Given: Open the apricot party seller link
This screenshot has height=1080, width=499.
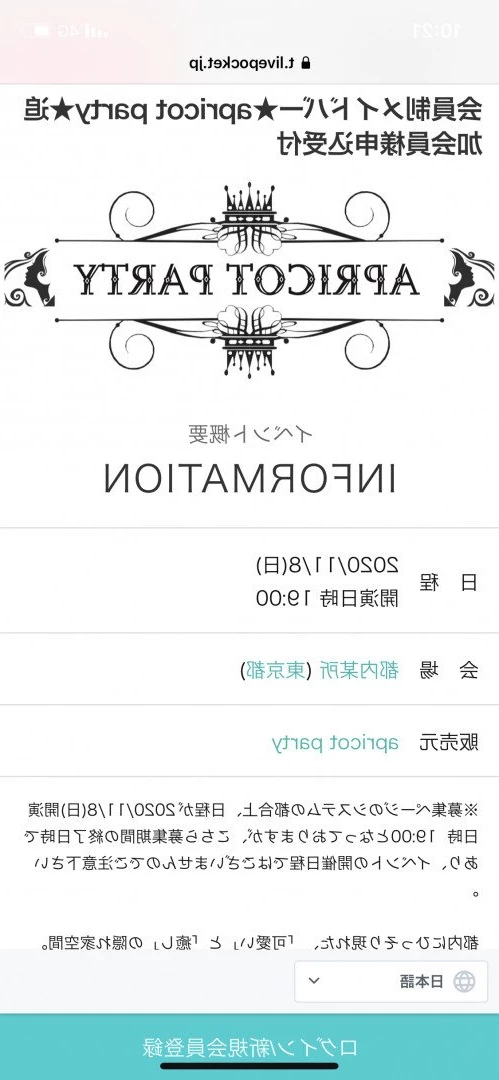Looking at the screenshot, I should click(x=335, y=742).
